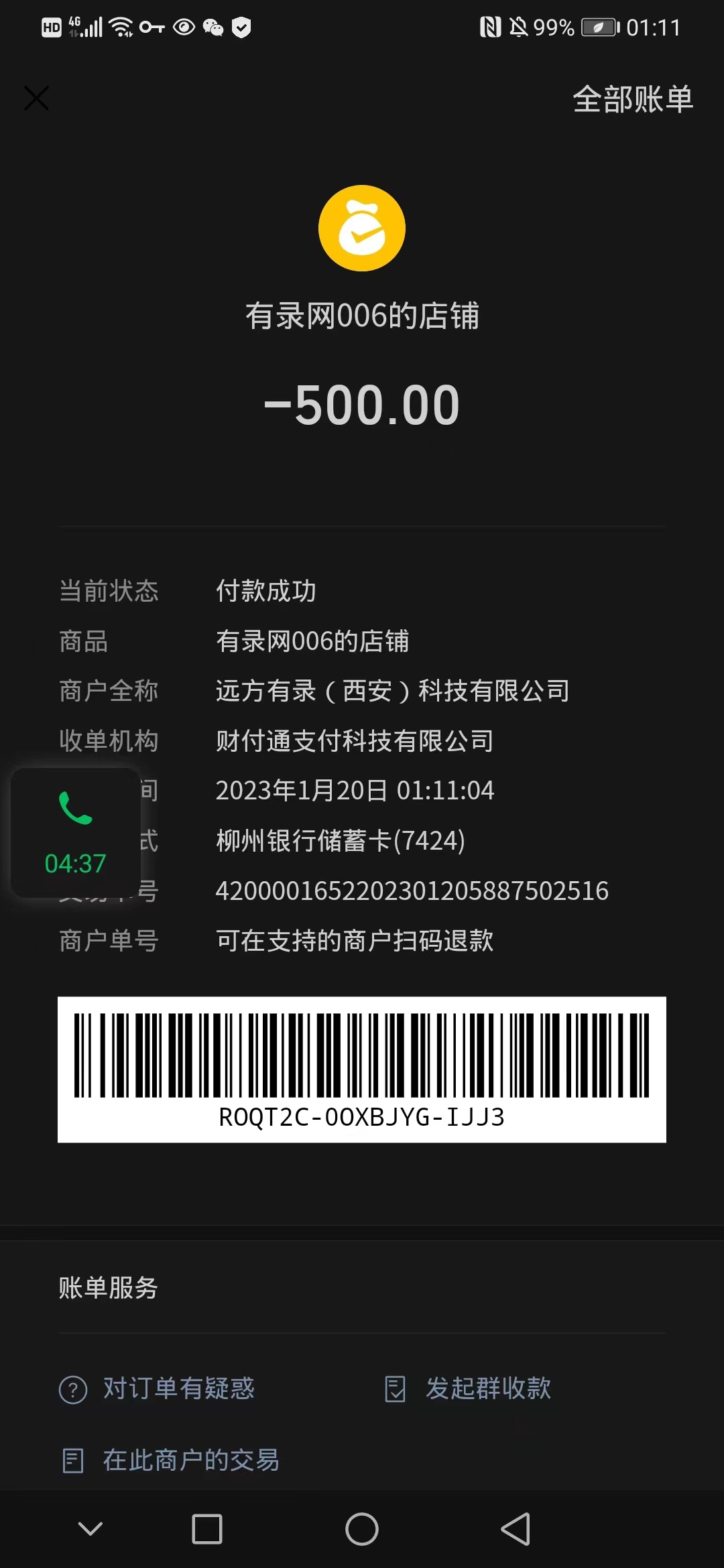This screenshot has width=724, height=1568.
Task: Tap 对订单有疑惑 for order help
Action: pyautogui.click(x=158, y=1388)
